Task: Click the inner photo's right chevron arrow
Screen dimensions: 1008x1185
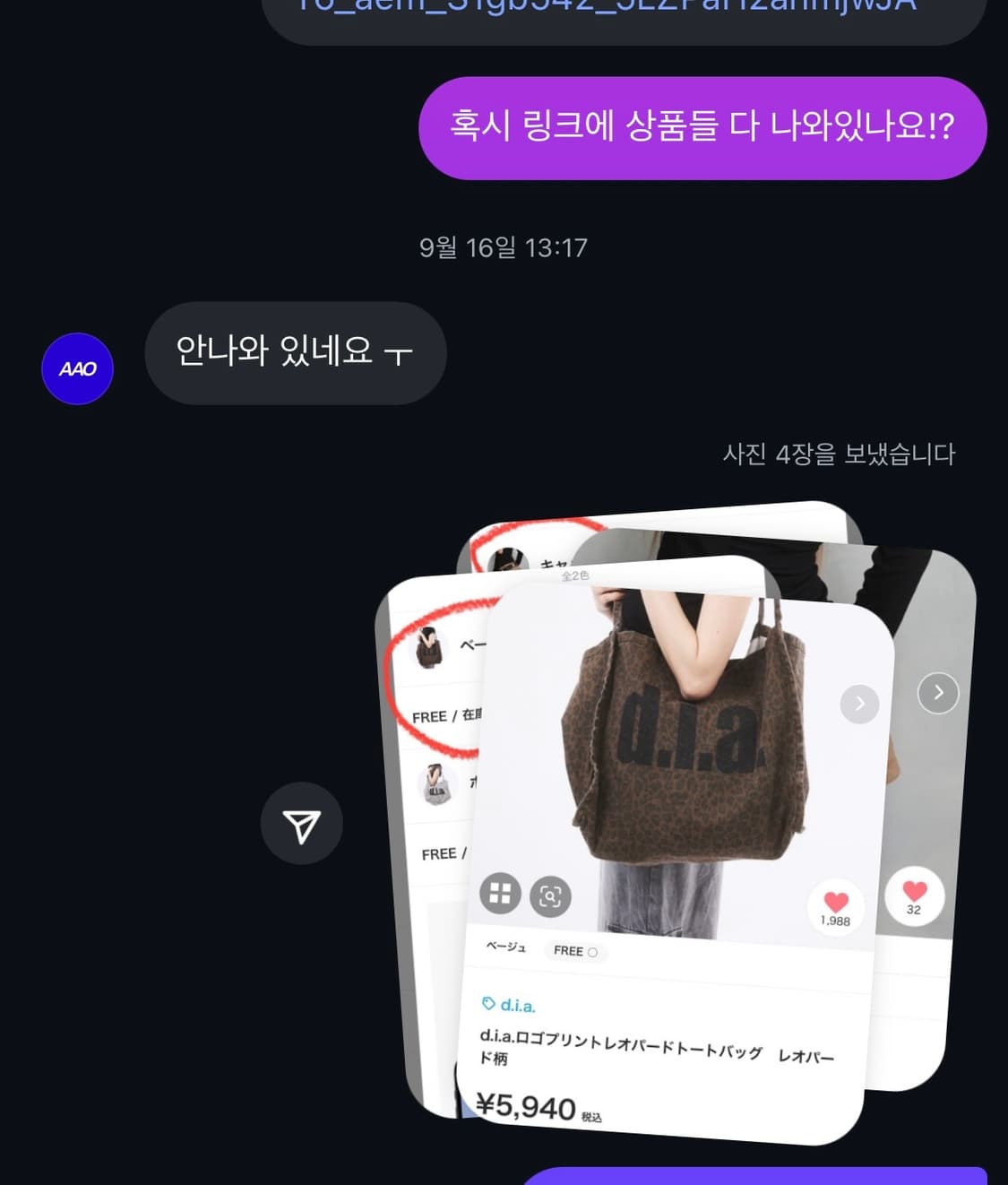Action: (x=858, y=705)
